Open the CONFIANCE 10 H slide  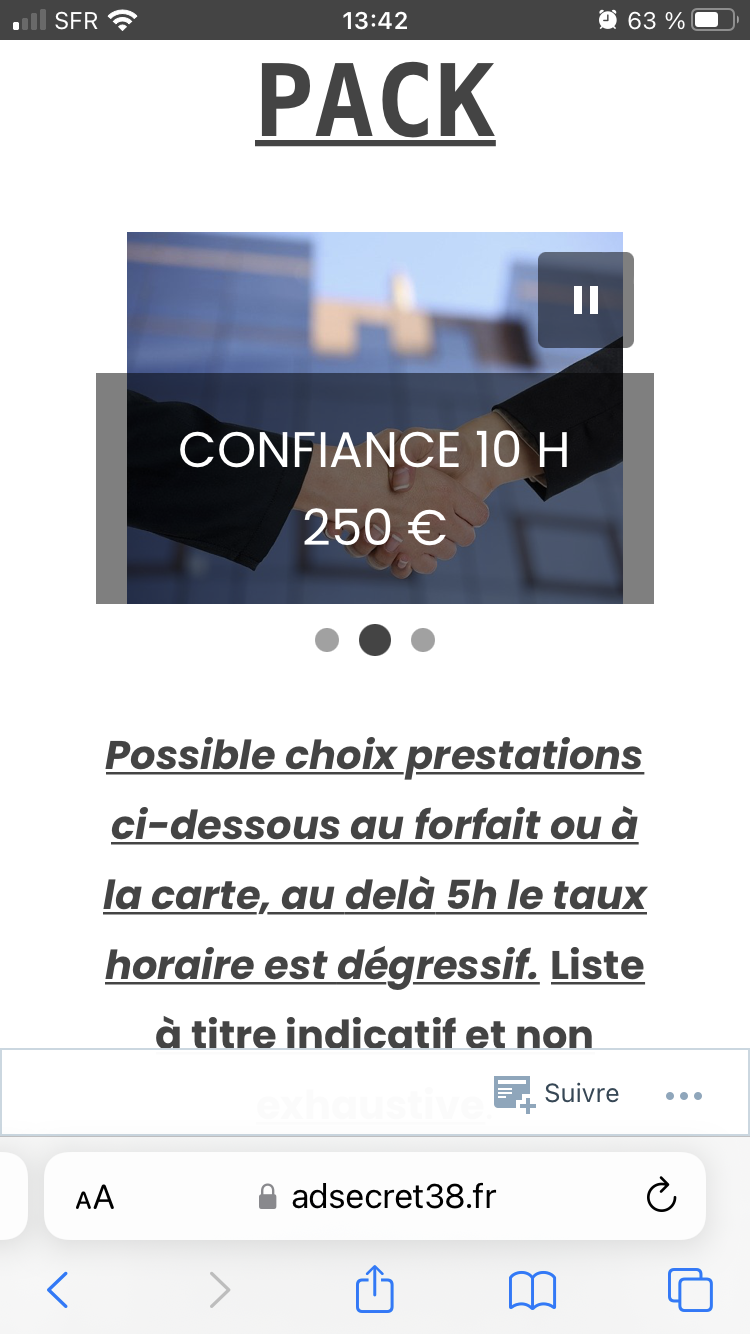point(374,487)
